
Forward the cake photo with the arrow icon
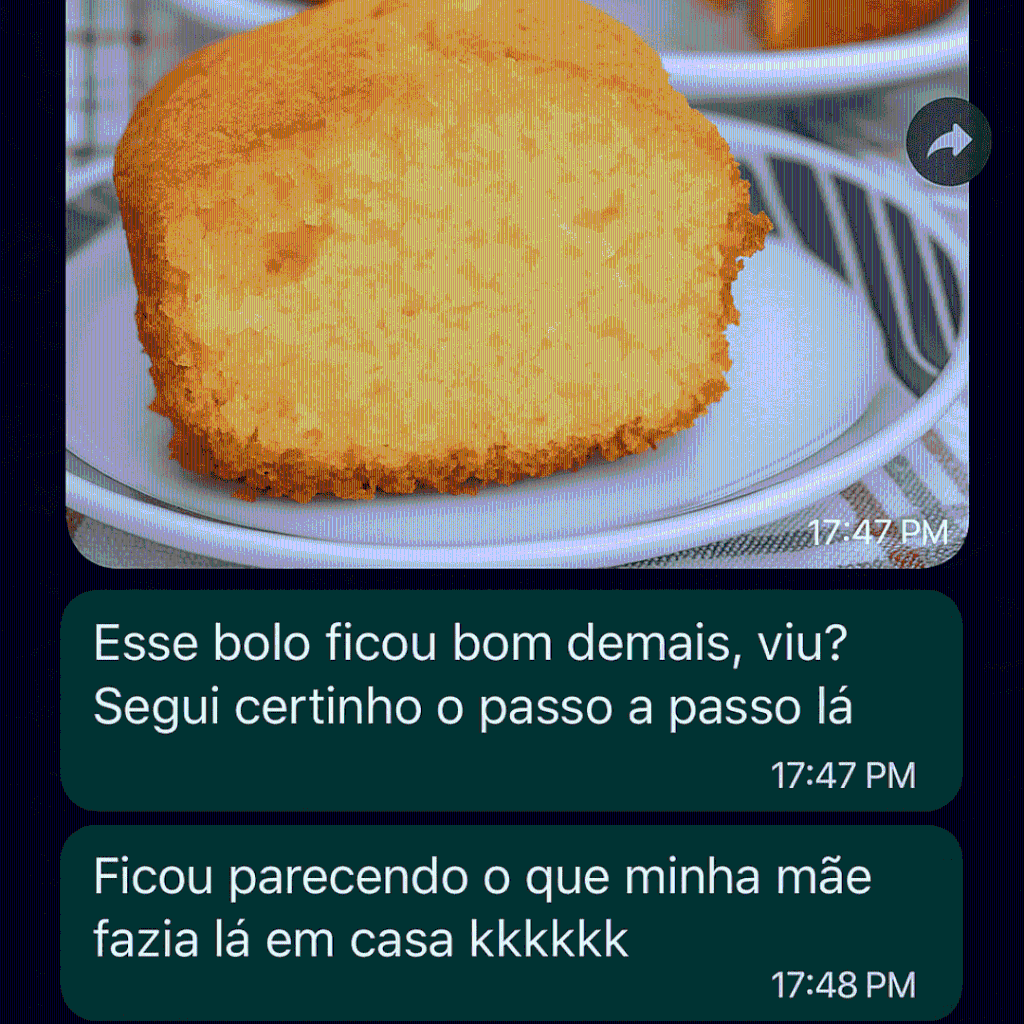(948, 142)
